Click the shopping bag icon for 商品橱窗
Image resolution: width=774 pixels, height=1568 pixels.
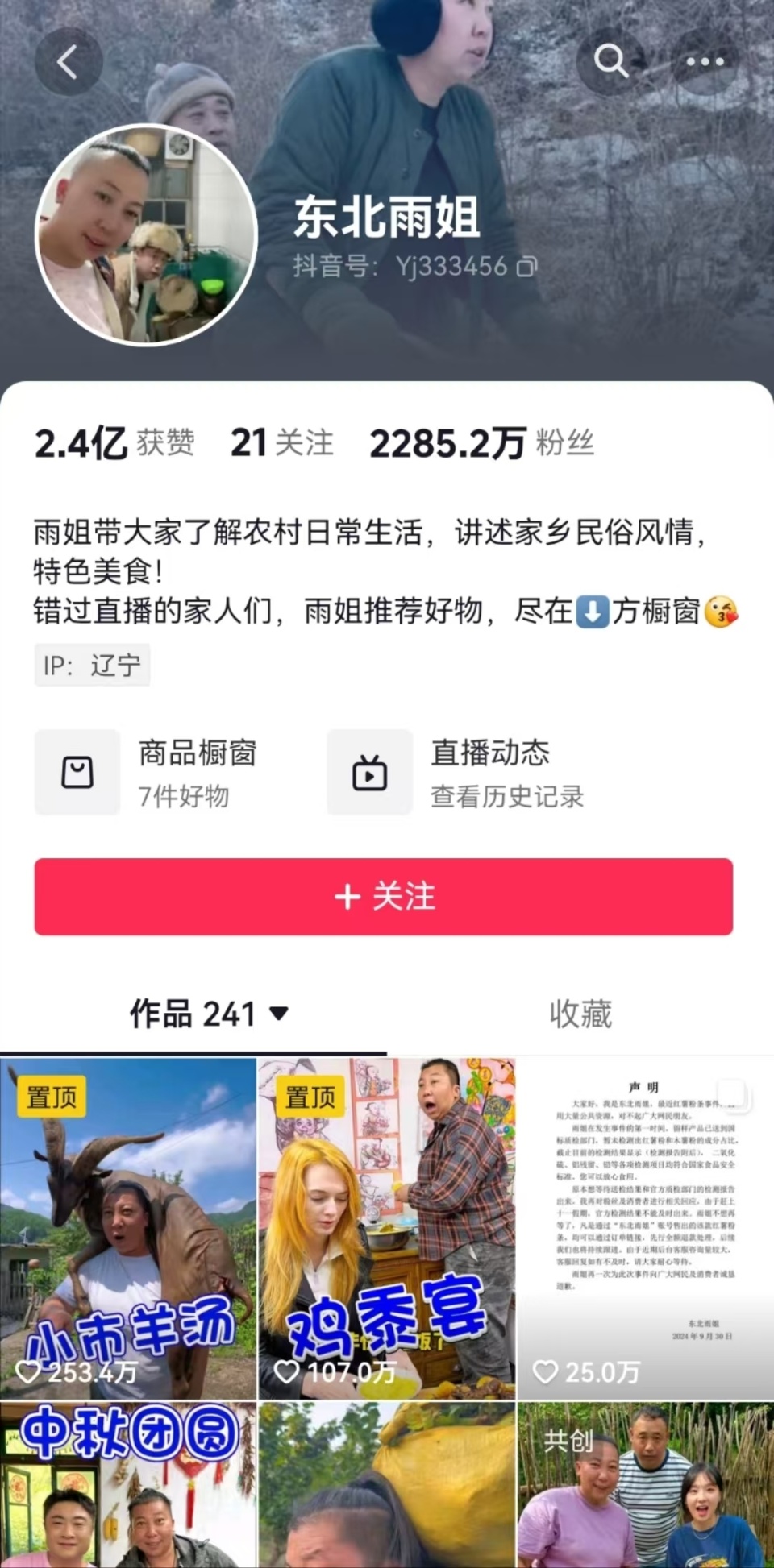[77, 773]
